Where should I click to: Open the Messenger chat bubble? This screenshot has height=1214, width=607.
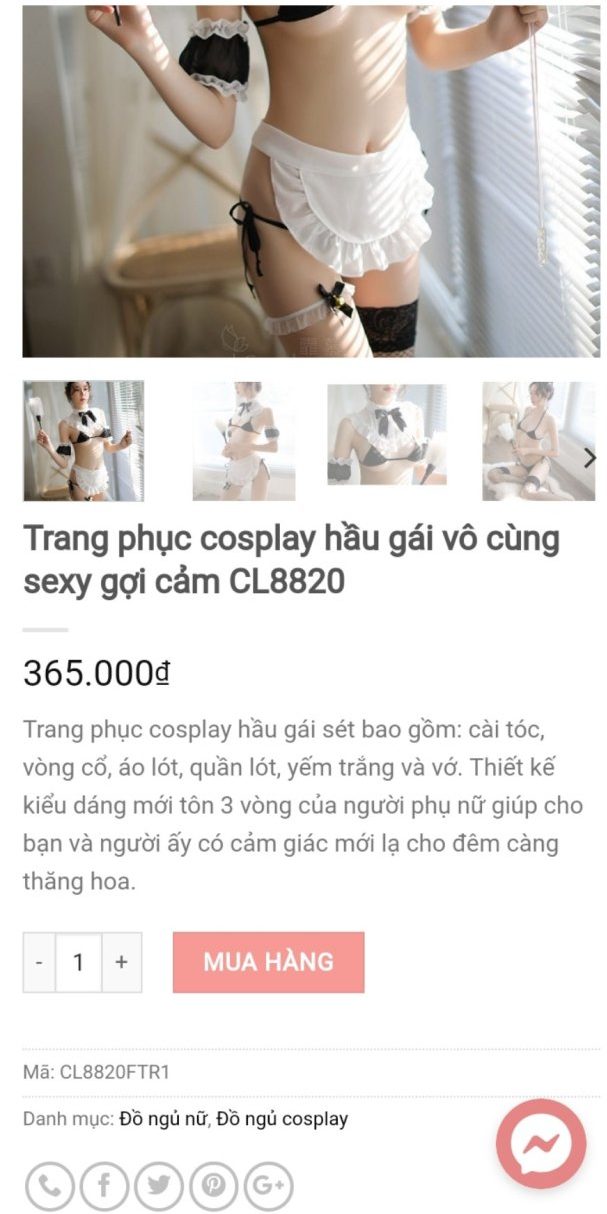click(x=541, y=1143)
